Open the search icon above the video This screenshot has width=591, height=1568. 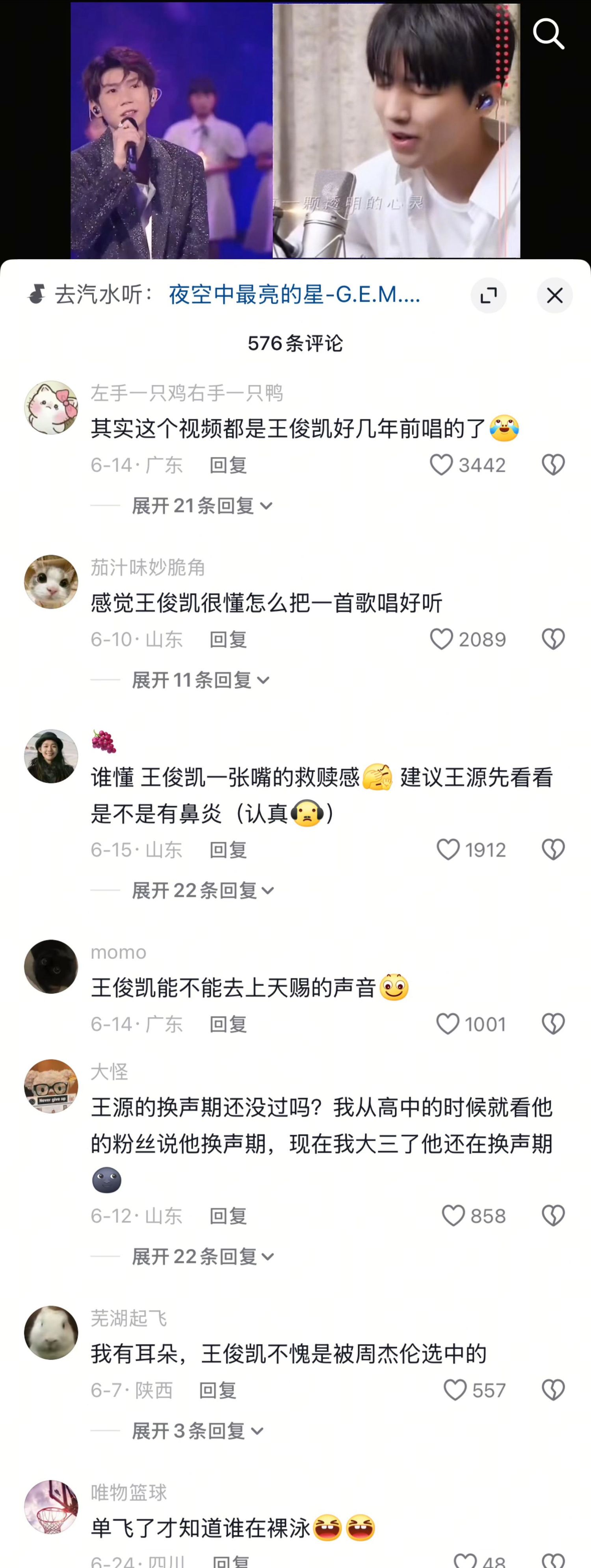coord(548,33)
